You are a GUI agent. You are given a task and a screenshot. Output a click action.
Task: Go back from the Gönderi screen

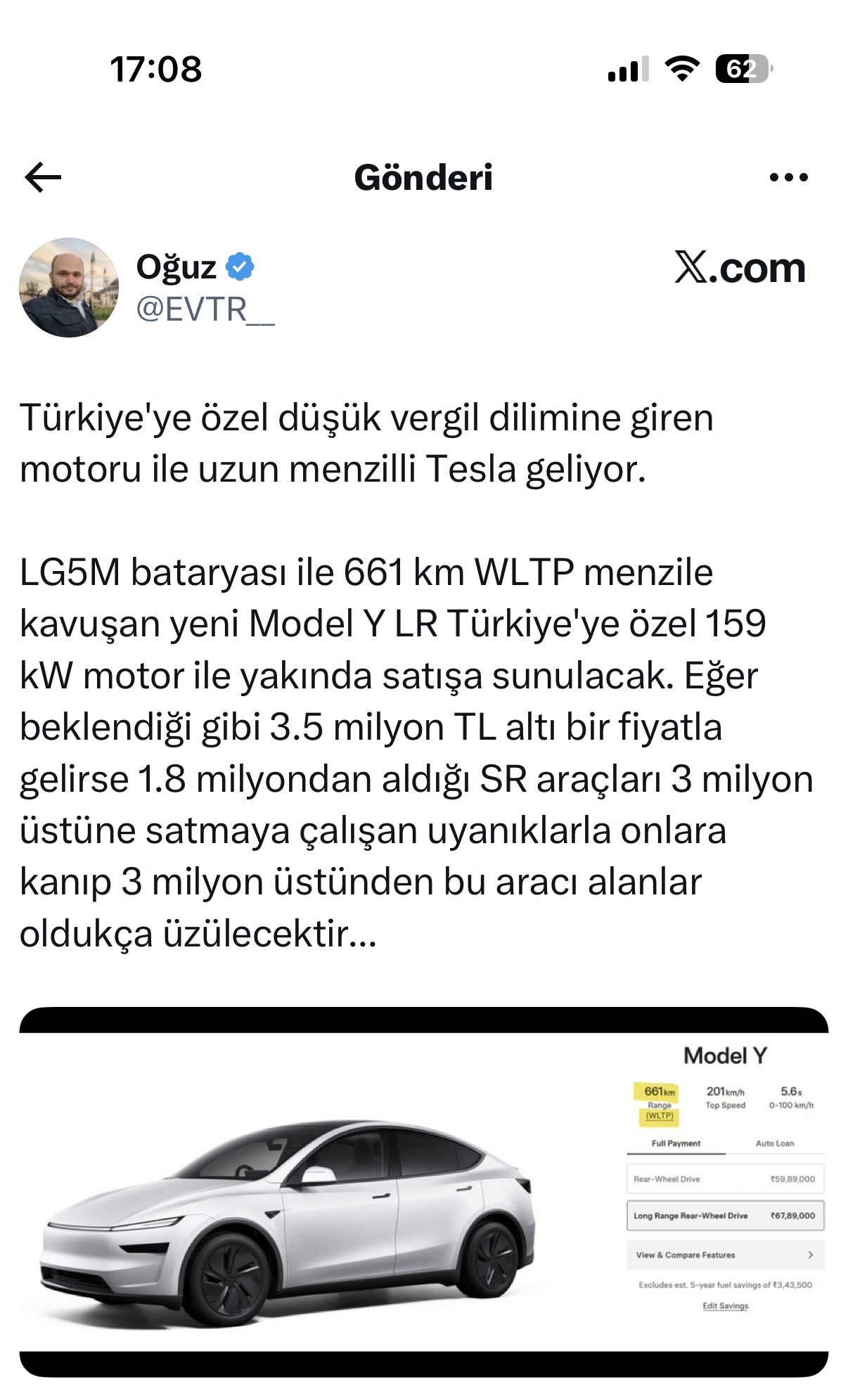coord(43,177)
